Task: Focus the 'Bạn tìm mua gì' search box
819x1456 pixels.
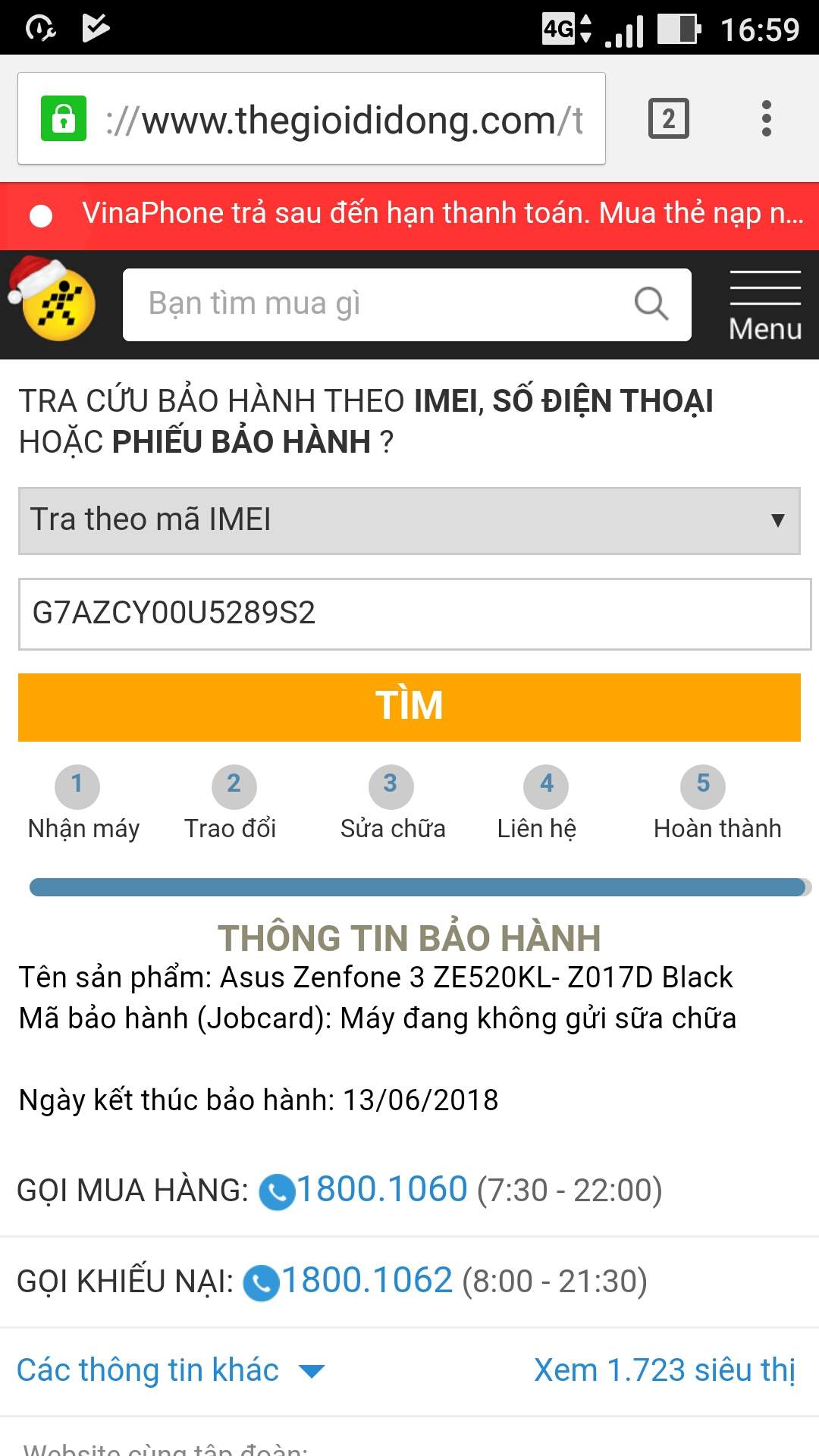Action: 379,304
